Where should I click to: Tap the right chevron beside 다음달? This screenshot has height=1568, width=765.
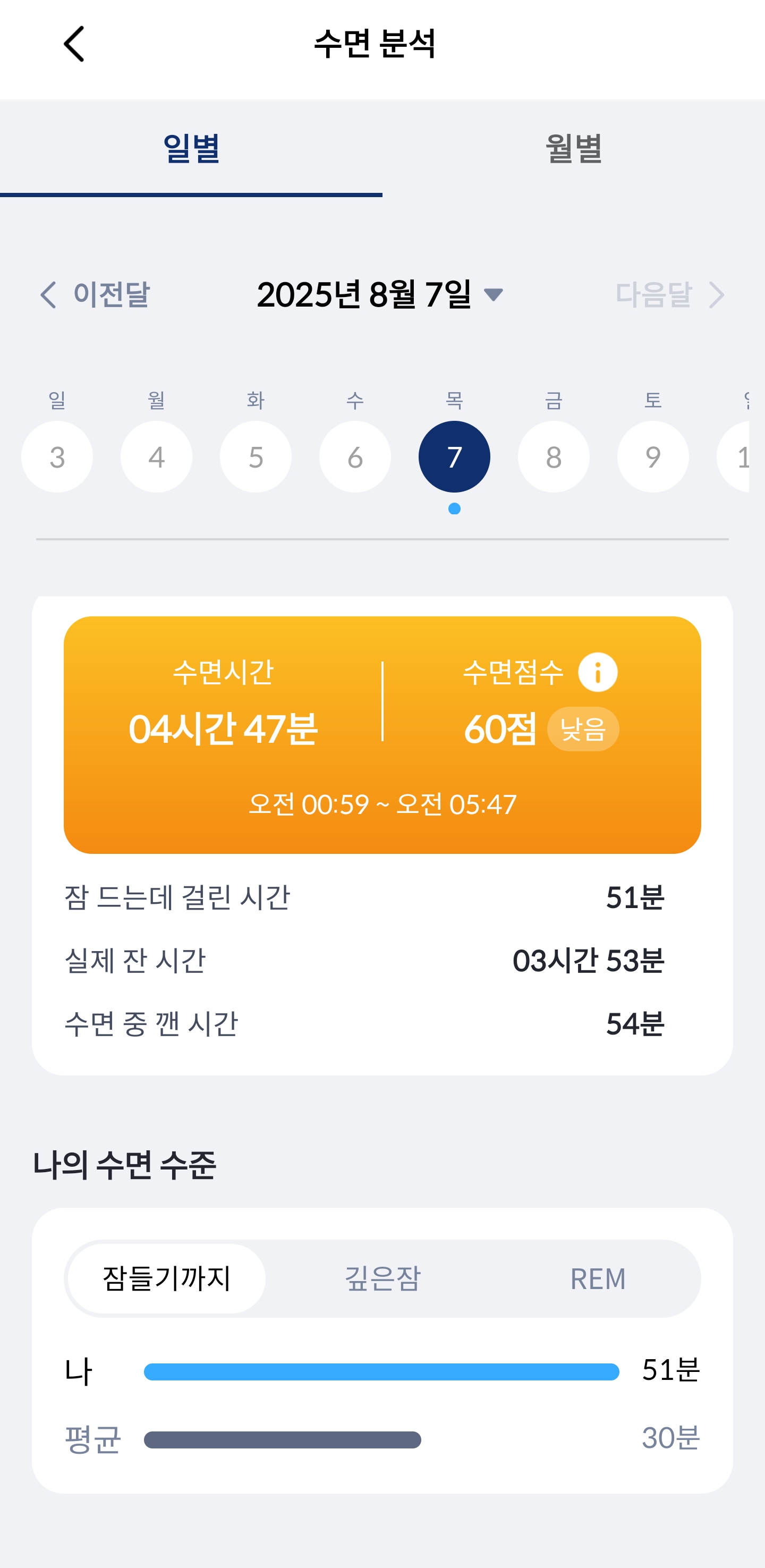[x=716, y=294]
